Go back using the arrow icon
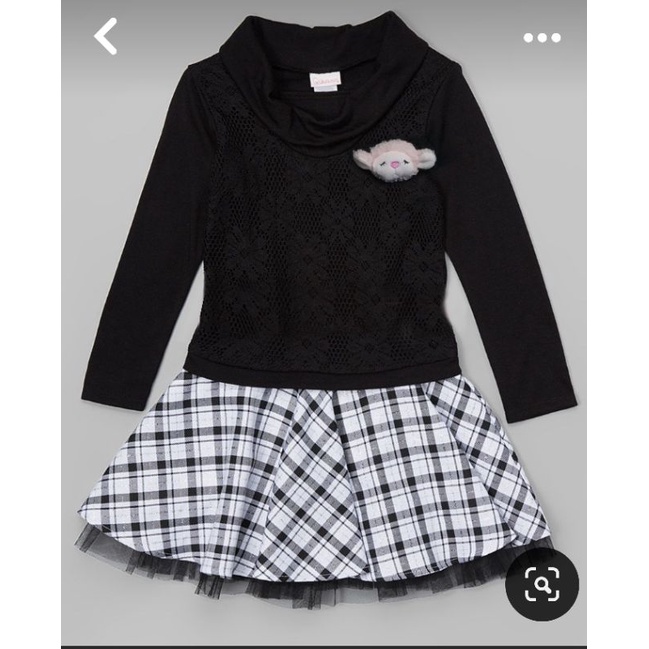 coord(106,37)
